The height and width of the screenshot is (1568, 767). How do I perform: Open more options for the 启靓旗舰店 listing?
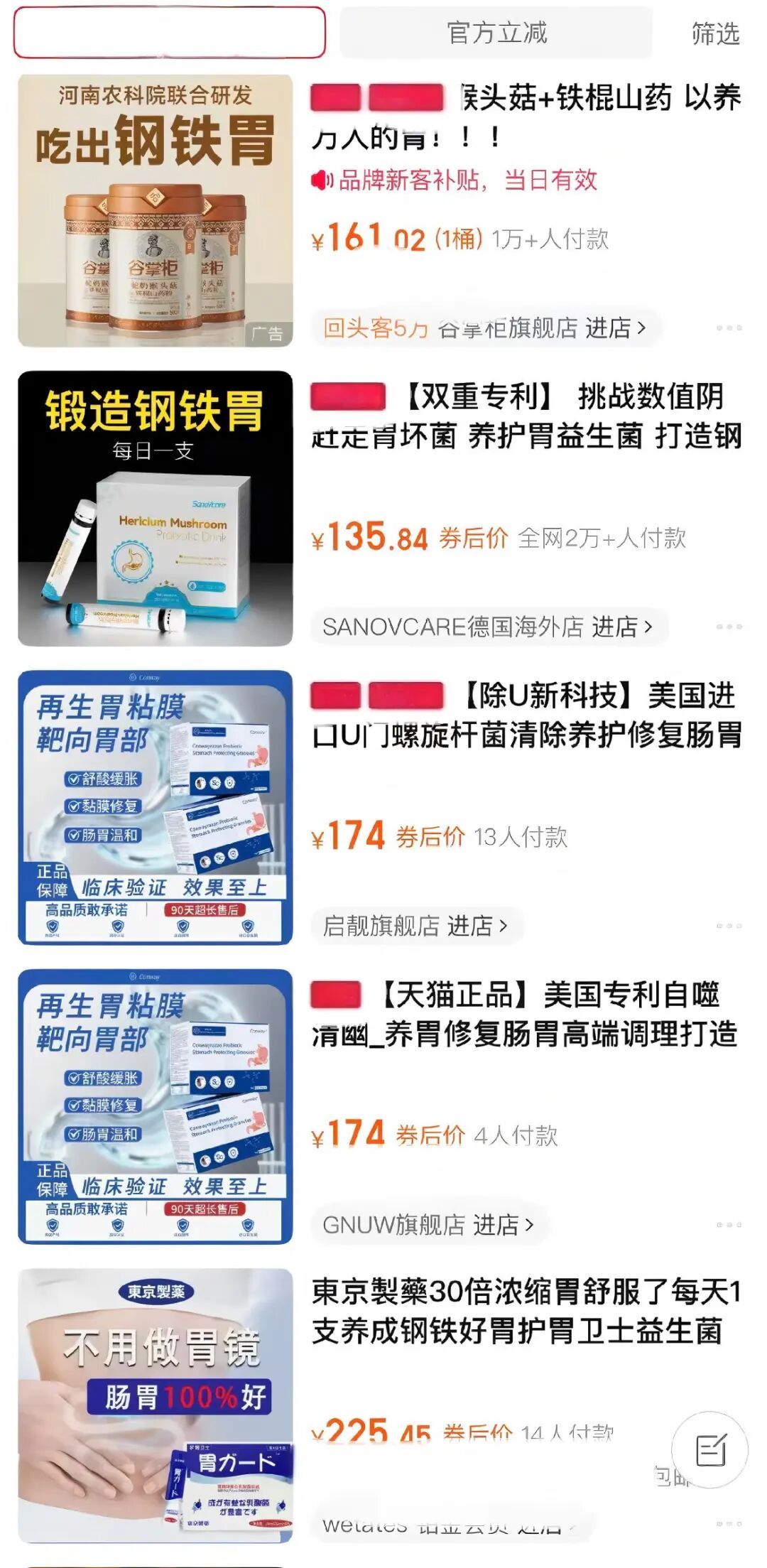(729, 926)
